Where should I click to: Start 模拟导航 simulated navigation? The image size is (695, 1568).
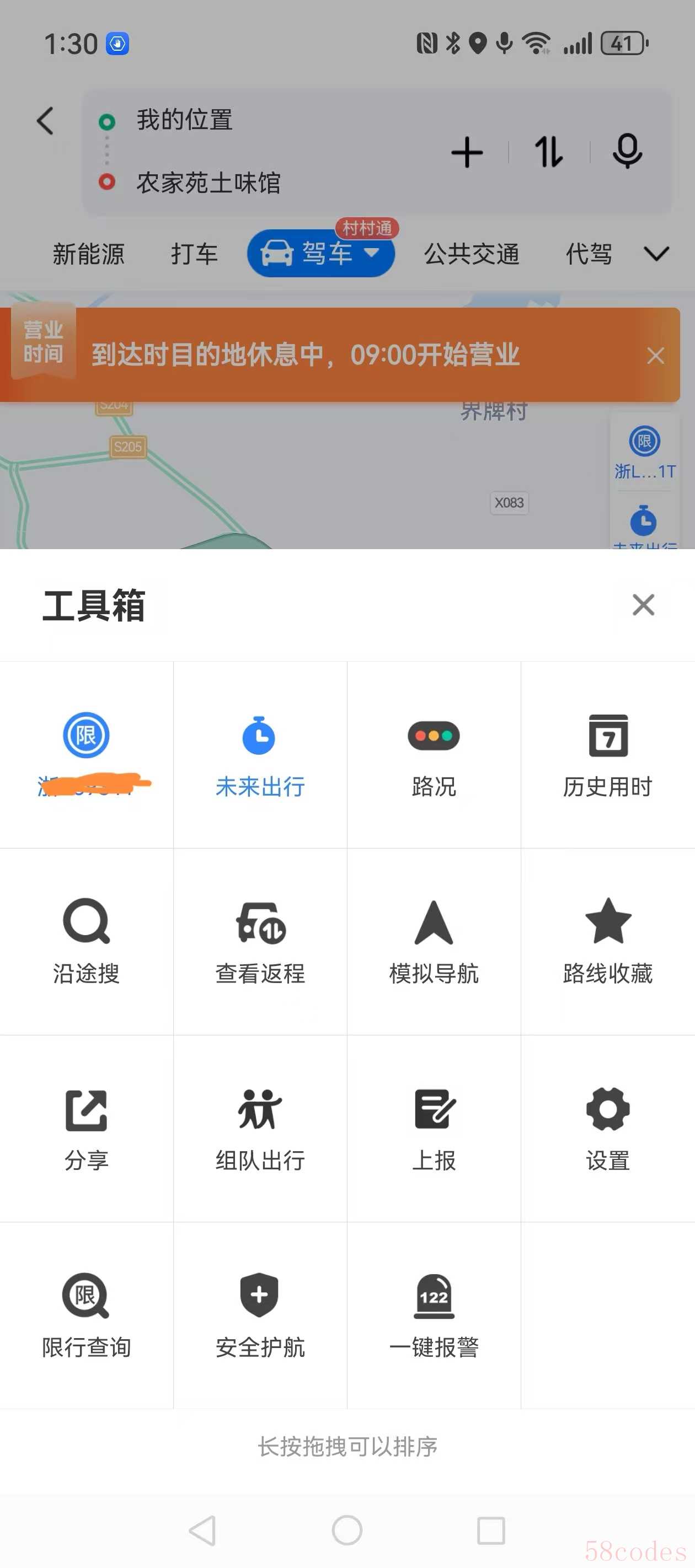pos(434,942)
